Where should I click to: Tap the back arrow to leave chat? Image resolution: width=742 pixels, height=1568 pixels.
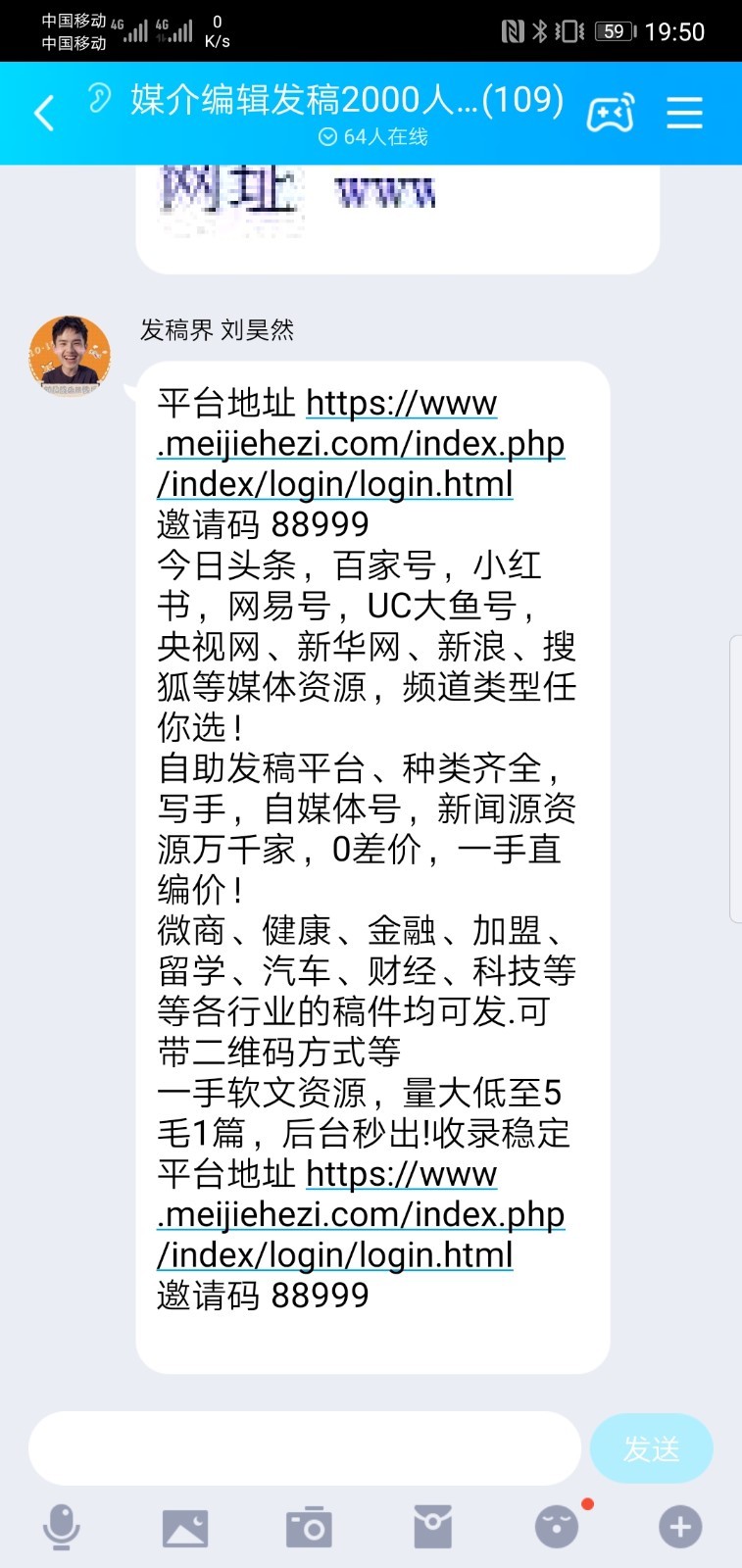(x=41, y=113)
